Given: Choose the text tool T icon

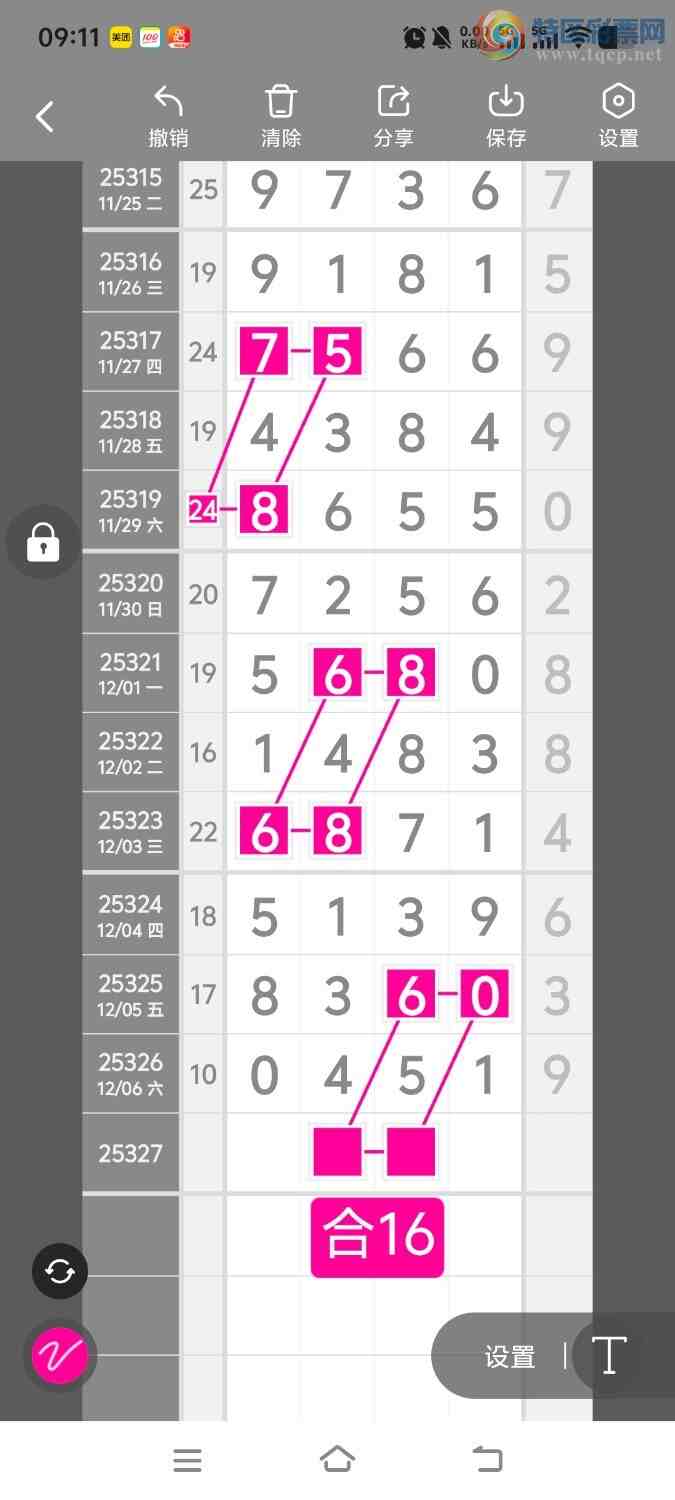Looking at the screenshot, I should click(609, 1356).
